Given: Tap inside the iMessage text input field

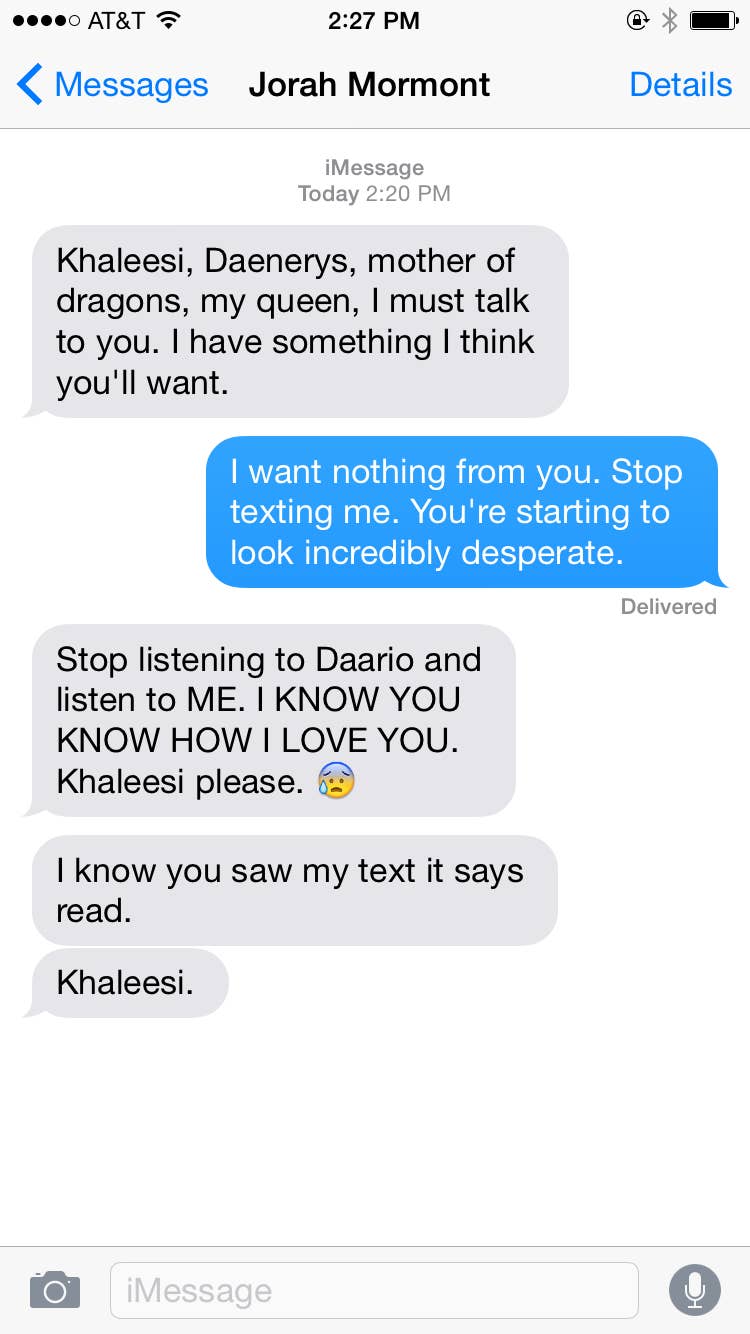Looking at the screenshot, I should pos(374,1290).
